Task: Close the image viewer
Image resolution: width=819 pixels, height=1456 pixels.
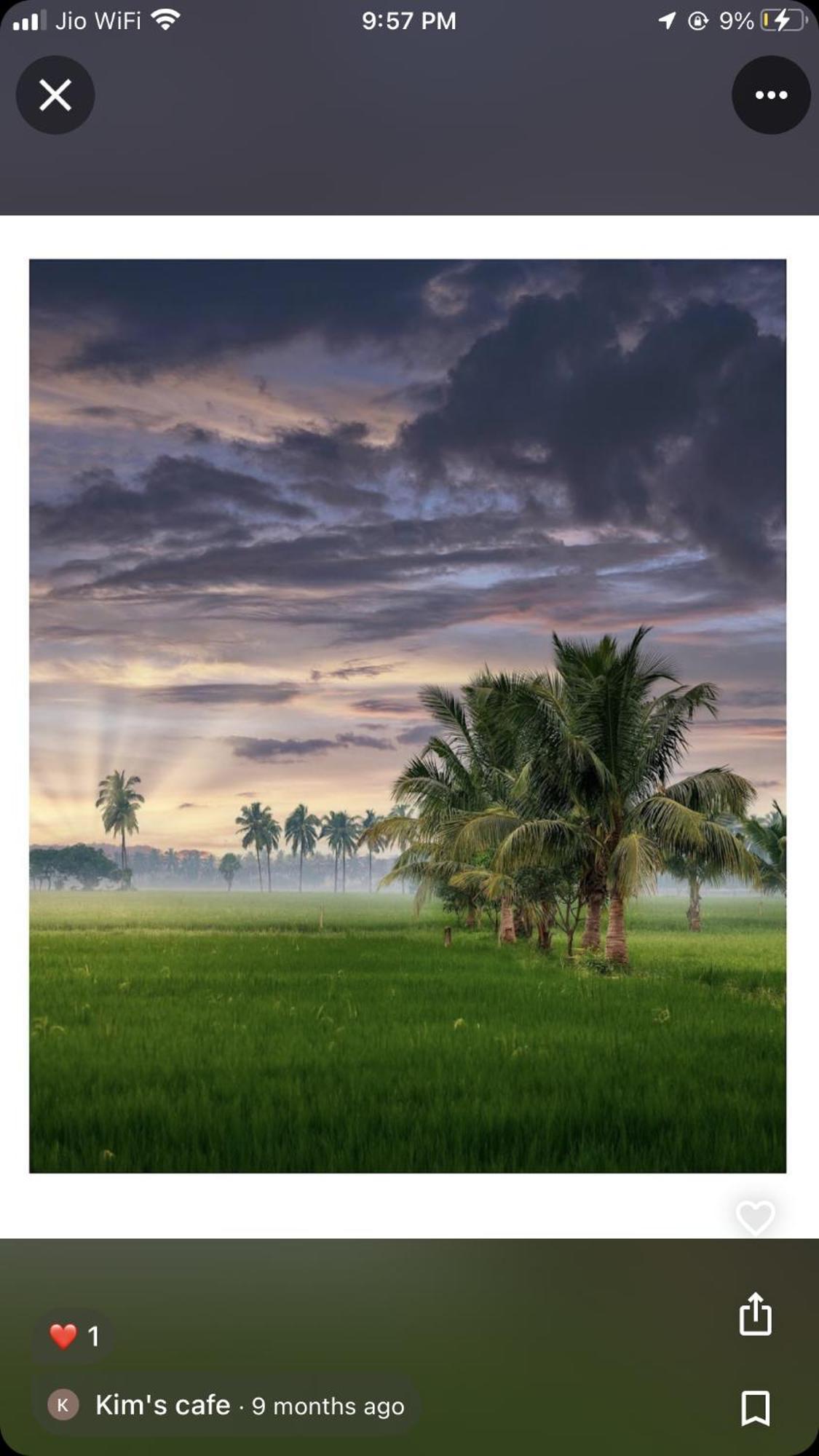Action: [x=55, y=95]
